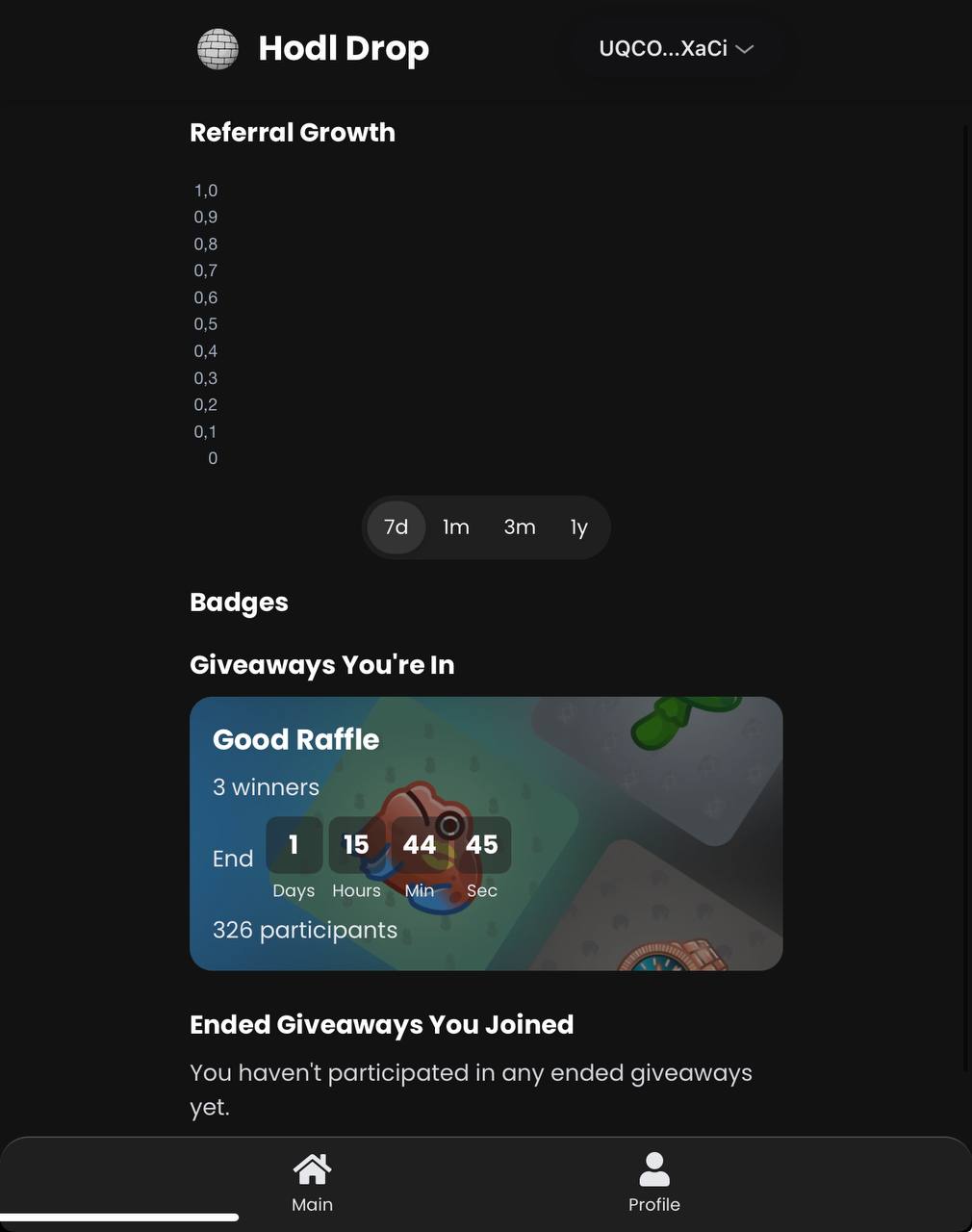The image size is (972, 1232).
Task: Switch chart range to 3m
Action: click(x=520, y=527)
